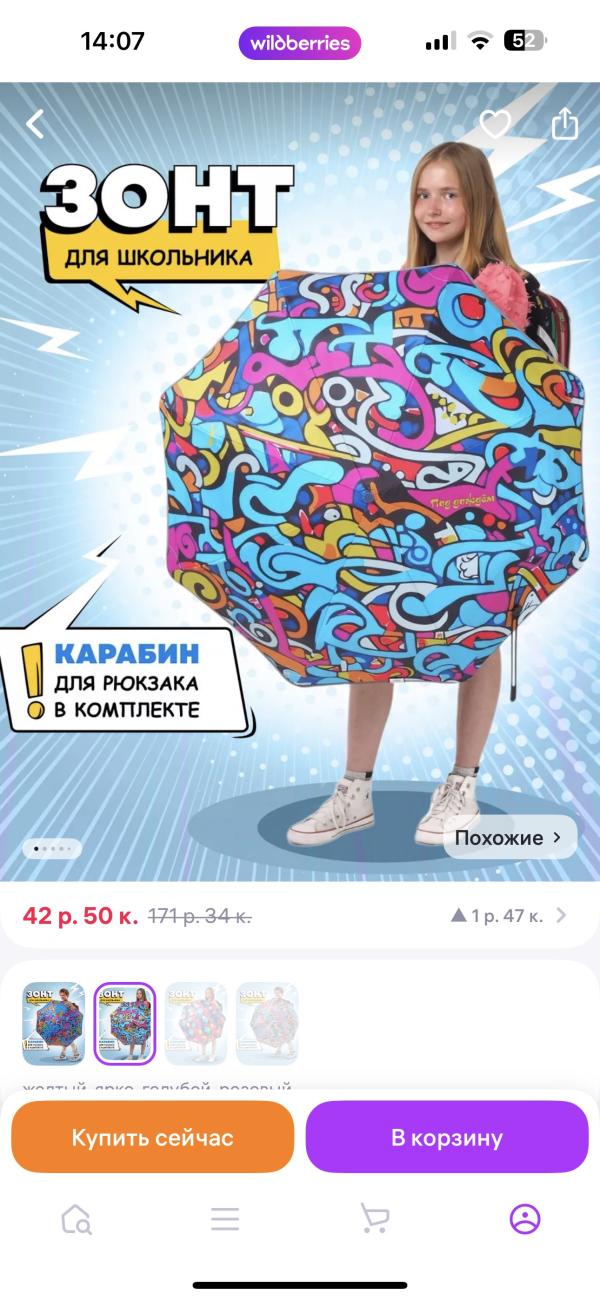Viewport: 600px width, 1300px height.
Task: Tap Купить сейчас button
Action: pyautogui.click(x=152, y=1137)
